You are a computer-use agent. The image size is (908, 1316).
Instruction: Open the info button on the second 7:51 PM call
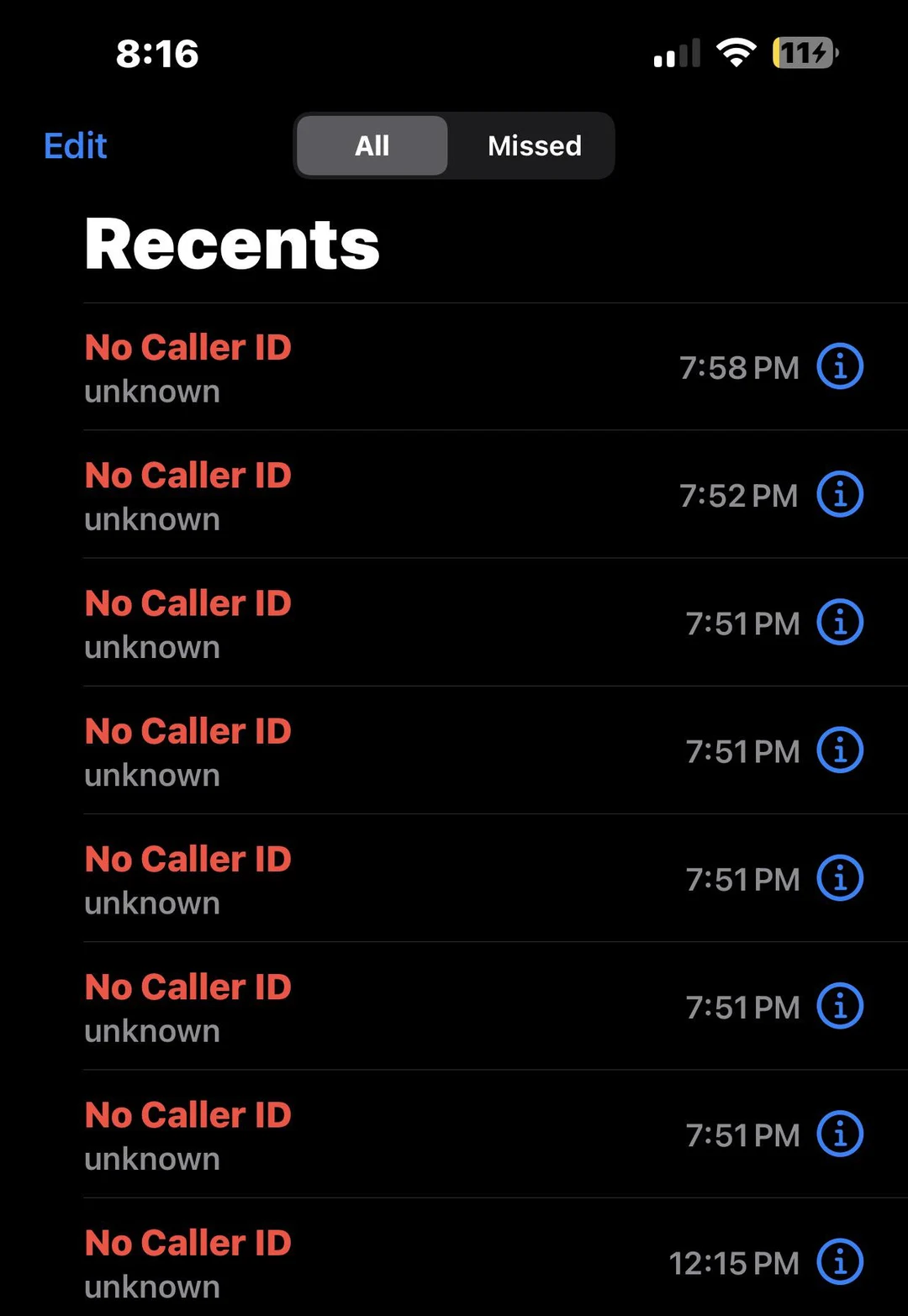pos(839,750)
